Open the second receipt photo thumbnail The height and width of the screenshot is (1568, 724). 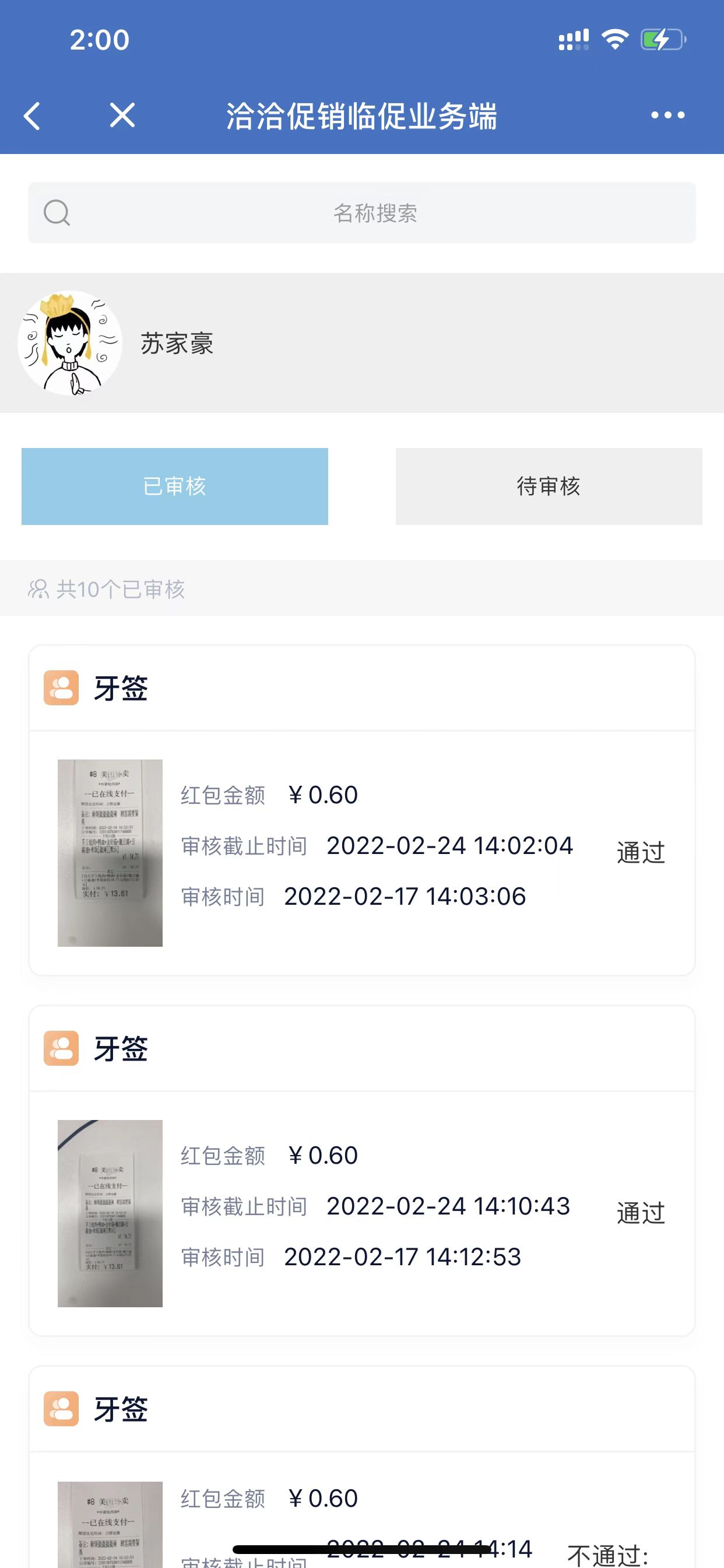point(110,1210)
